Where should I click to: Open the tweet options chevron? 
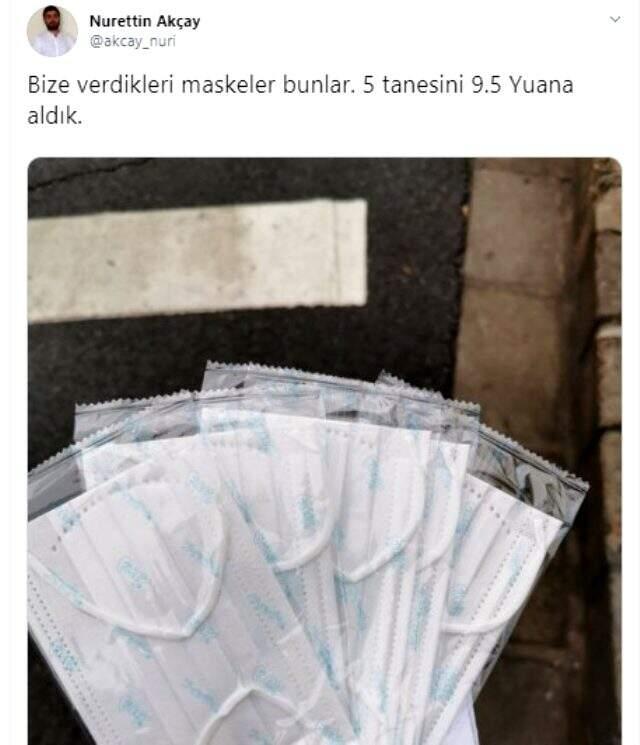(614, 19)
